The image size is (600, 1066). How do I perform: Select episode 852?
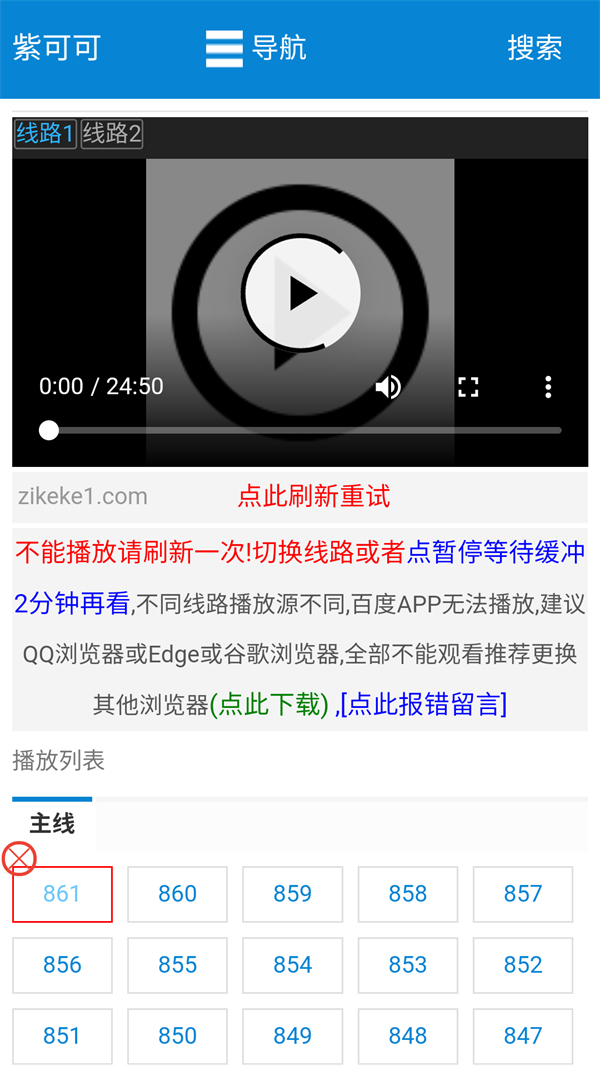[523, 965]
